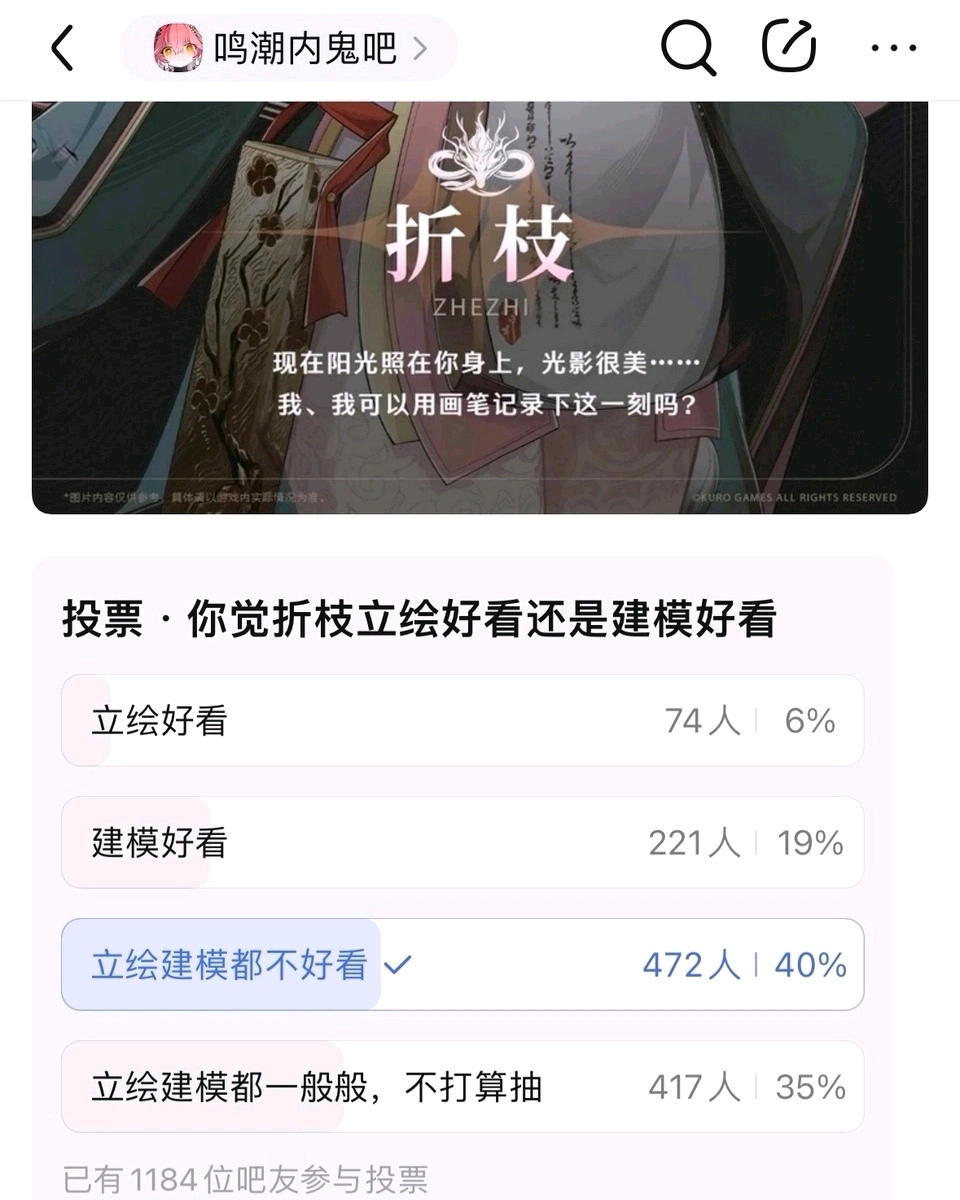The width and height of the screenshot is (960, 1200).
Task: Open the 鸣潮内鬼吧 forum page
Action: coord(290,48)
